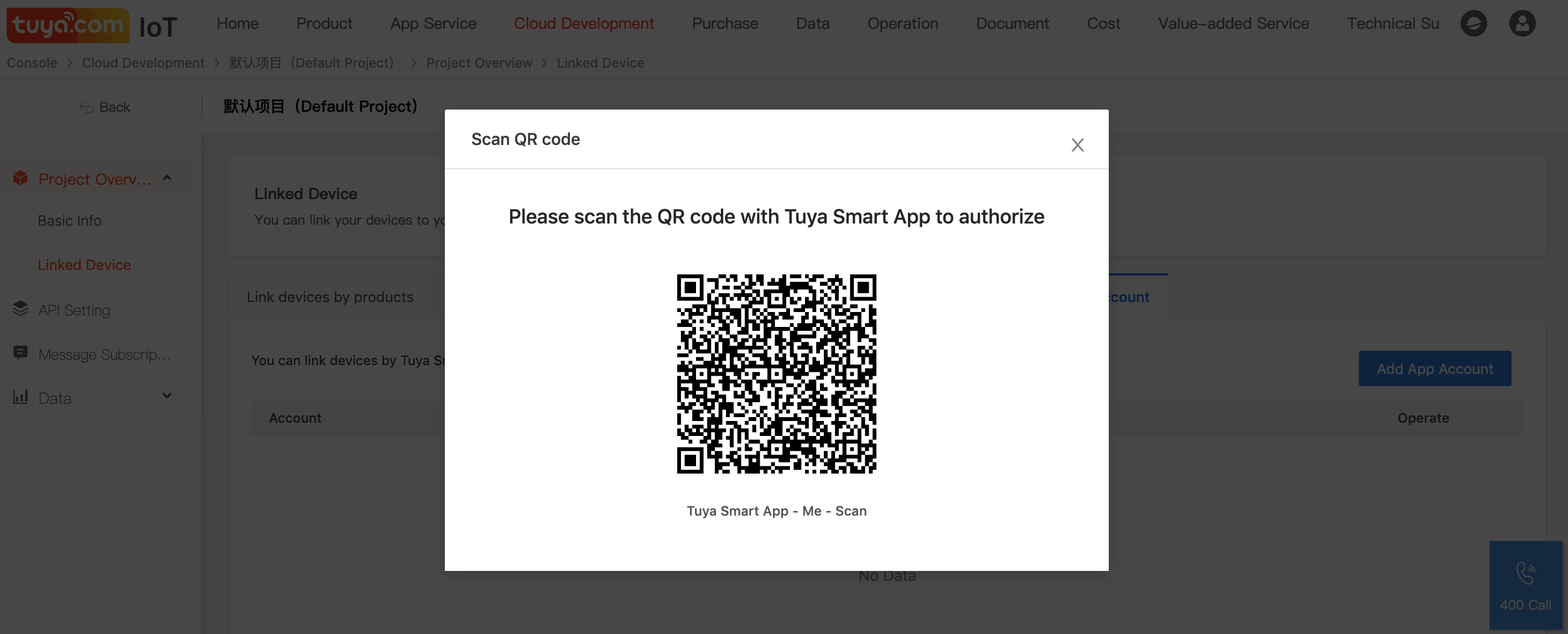Image resolution: width=1568 pixels, height=634 pixels.
Task: Open Cloud Development section
Action: point(583,23)
